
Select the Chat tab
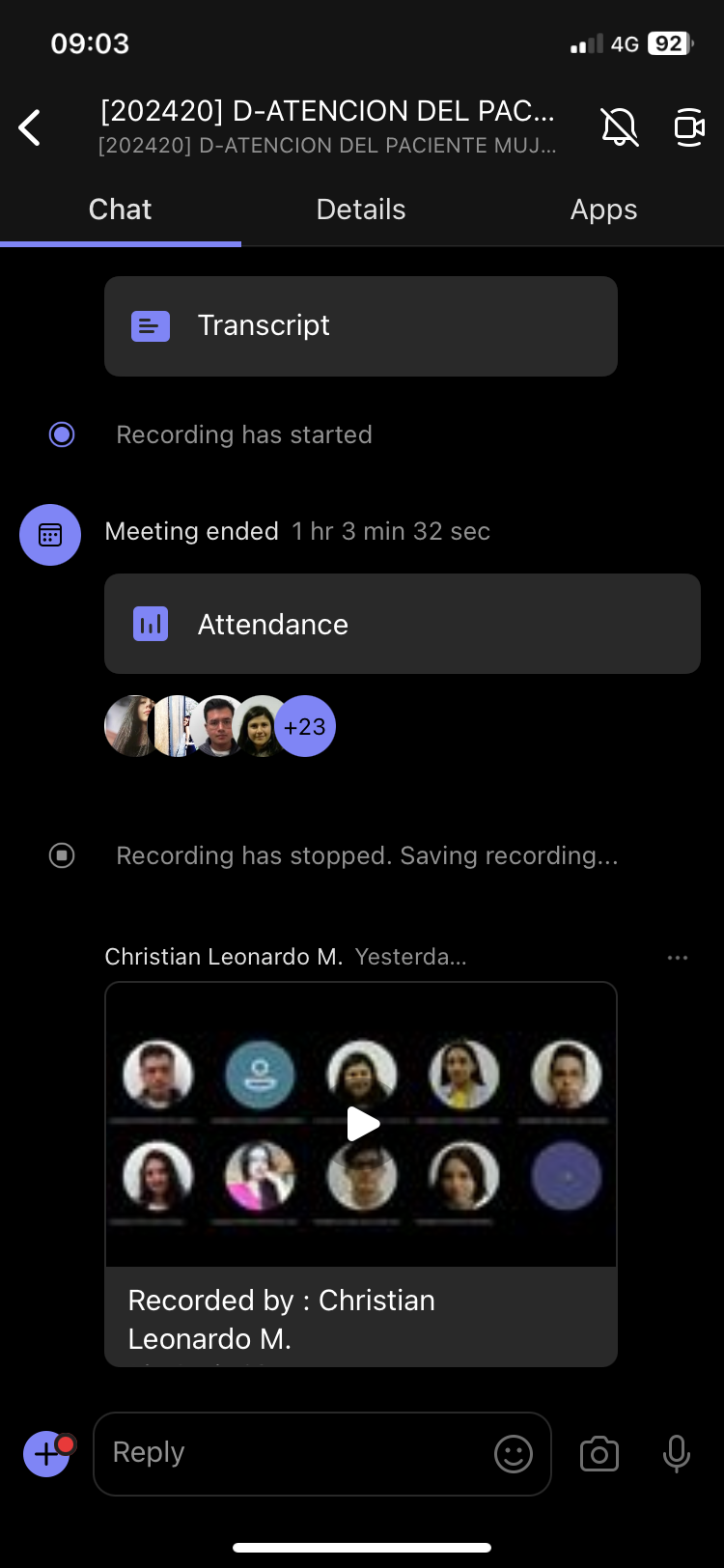pos(120,210)
